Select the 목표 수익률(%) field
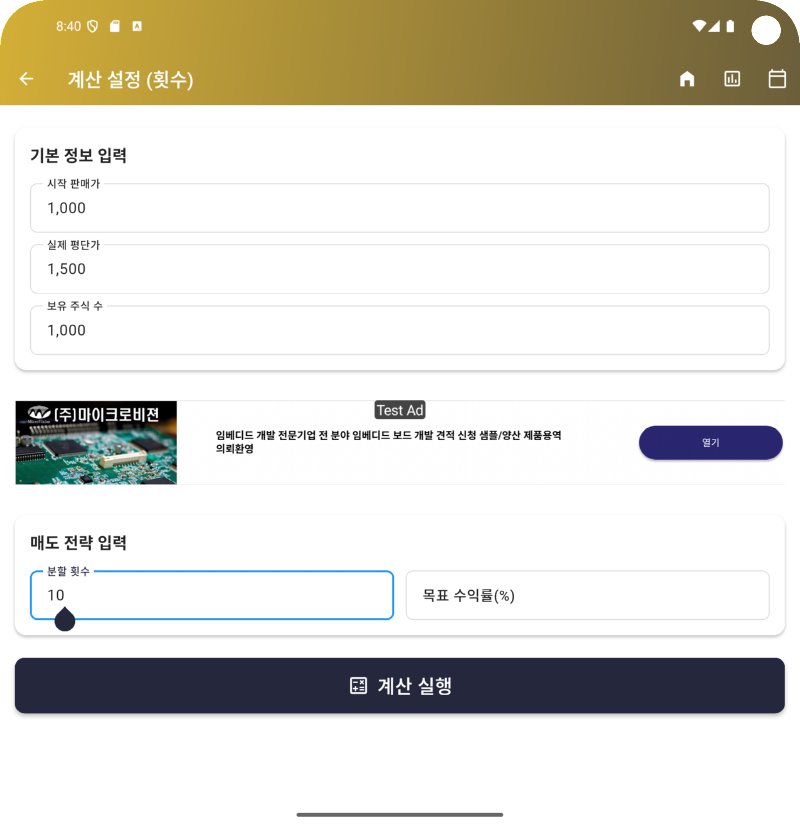The width and height of the screenshot is (800, 830). coord(587,595)
